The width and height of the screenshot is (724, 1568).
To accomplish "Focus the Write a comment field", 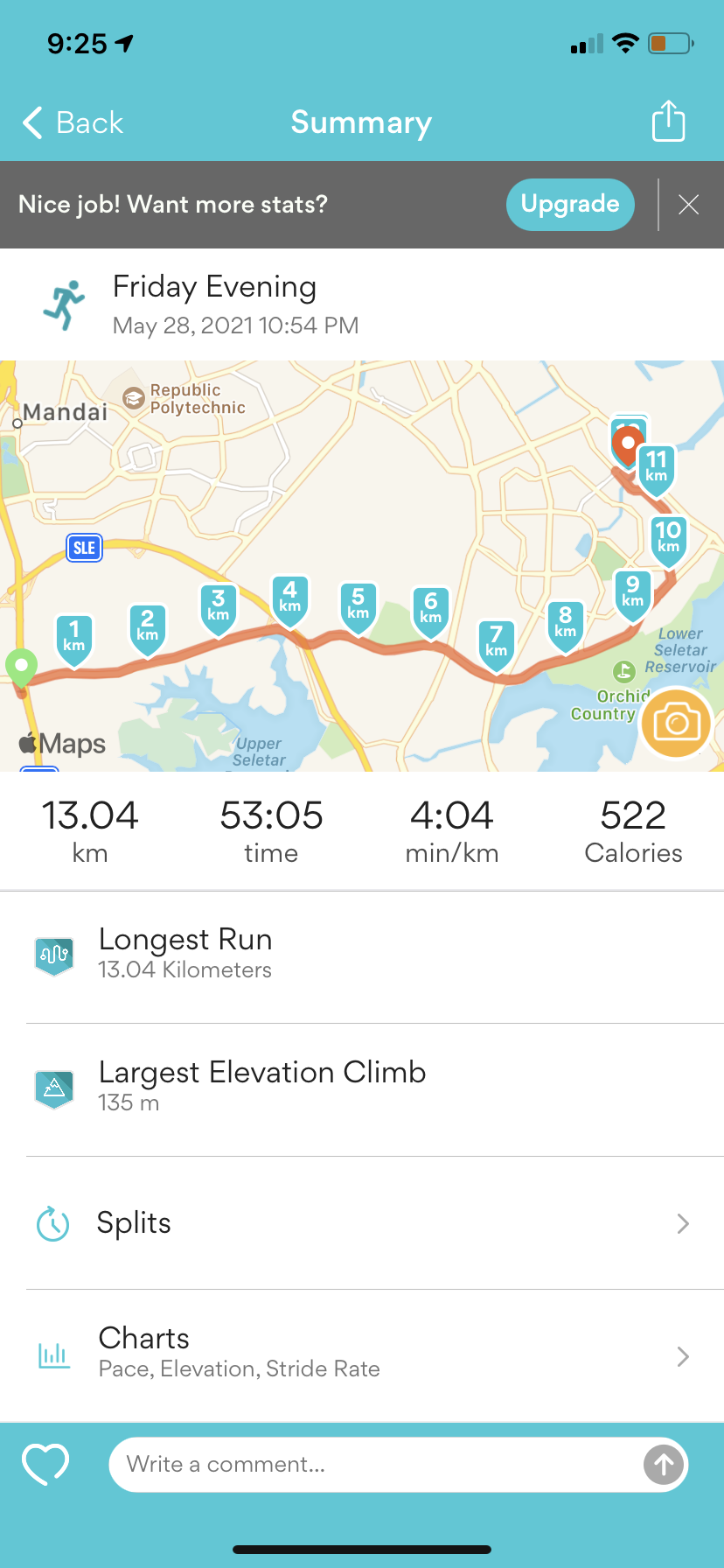I will [x=376, y=1464].
